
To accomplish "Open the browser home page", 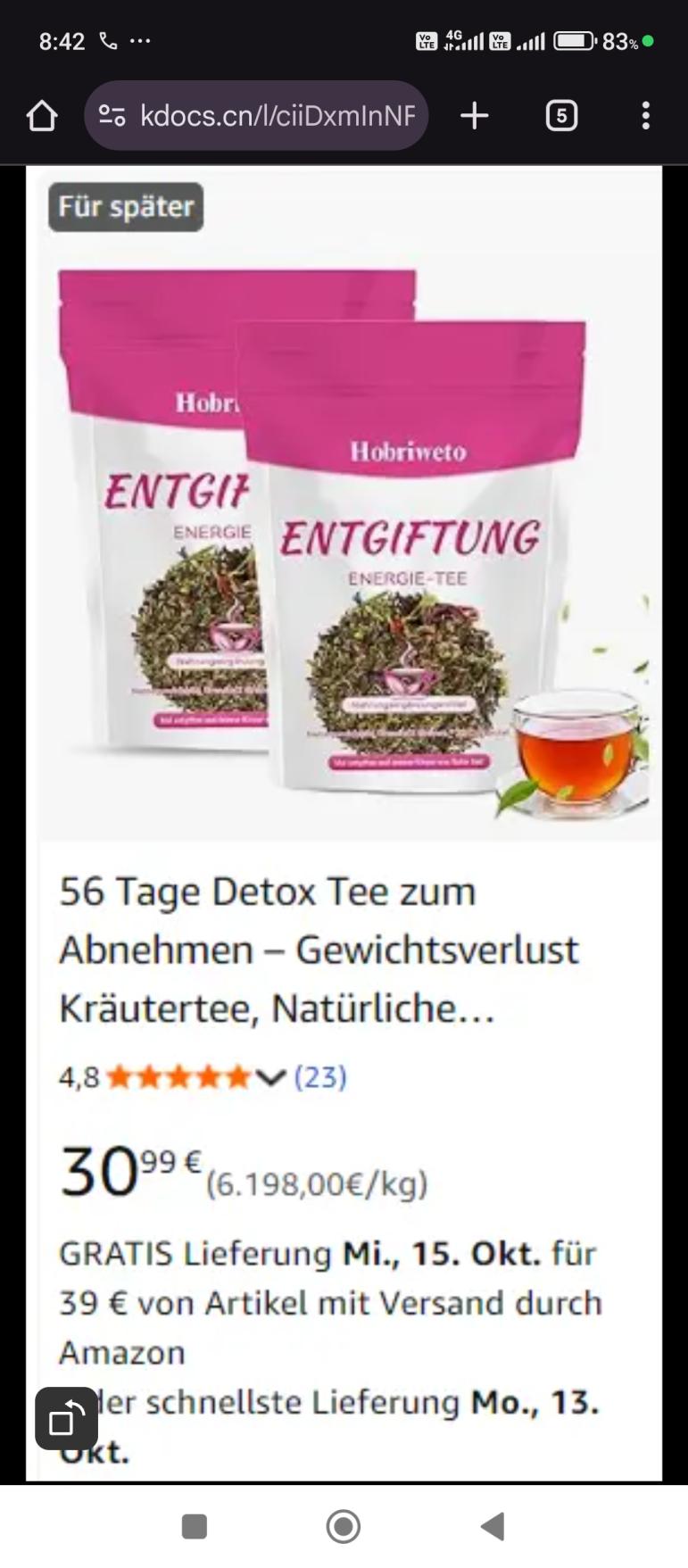I will point(41,116).
